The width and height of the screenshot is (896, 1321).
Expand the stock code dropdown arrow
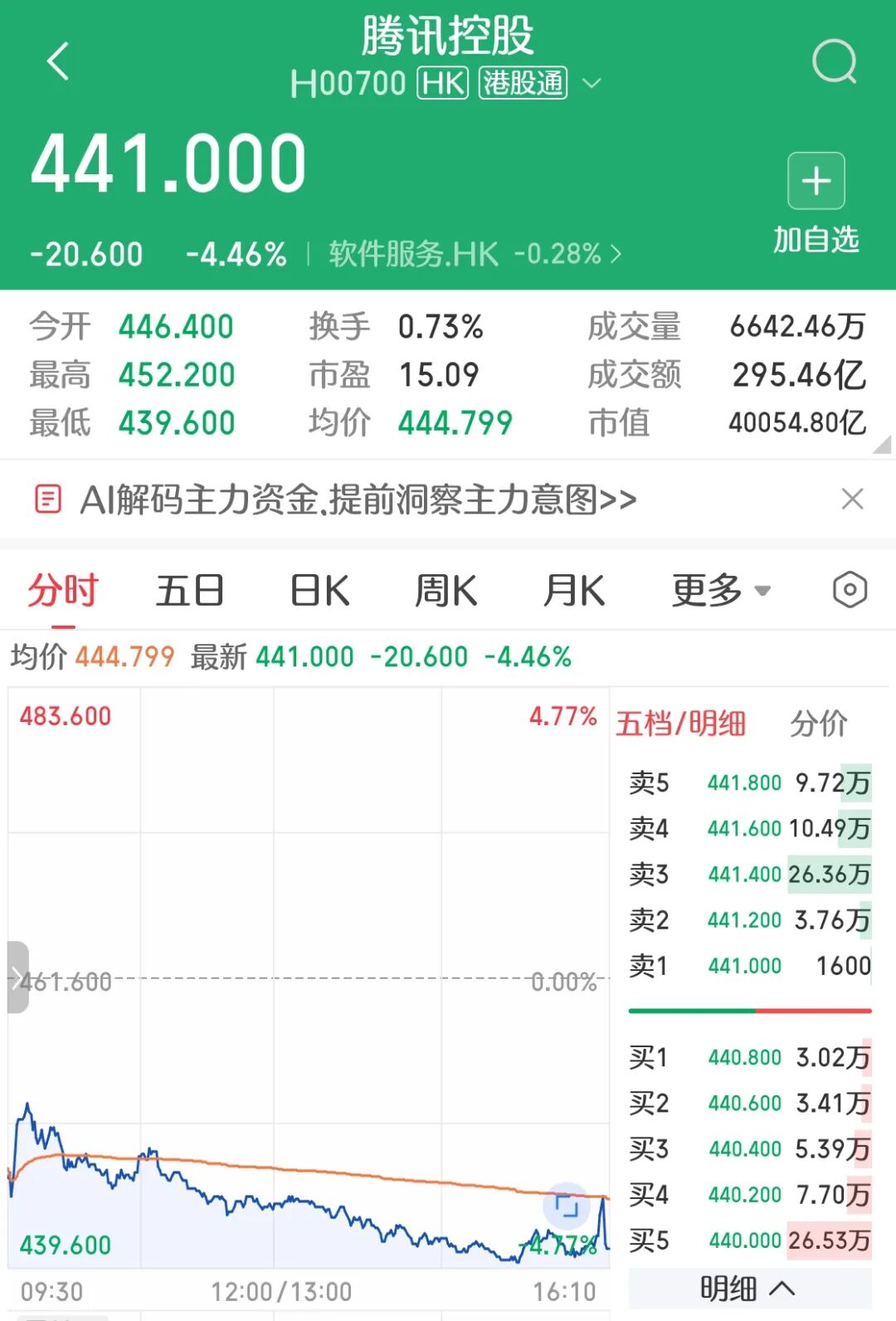point(592,84)
